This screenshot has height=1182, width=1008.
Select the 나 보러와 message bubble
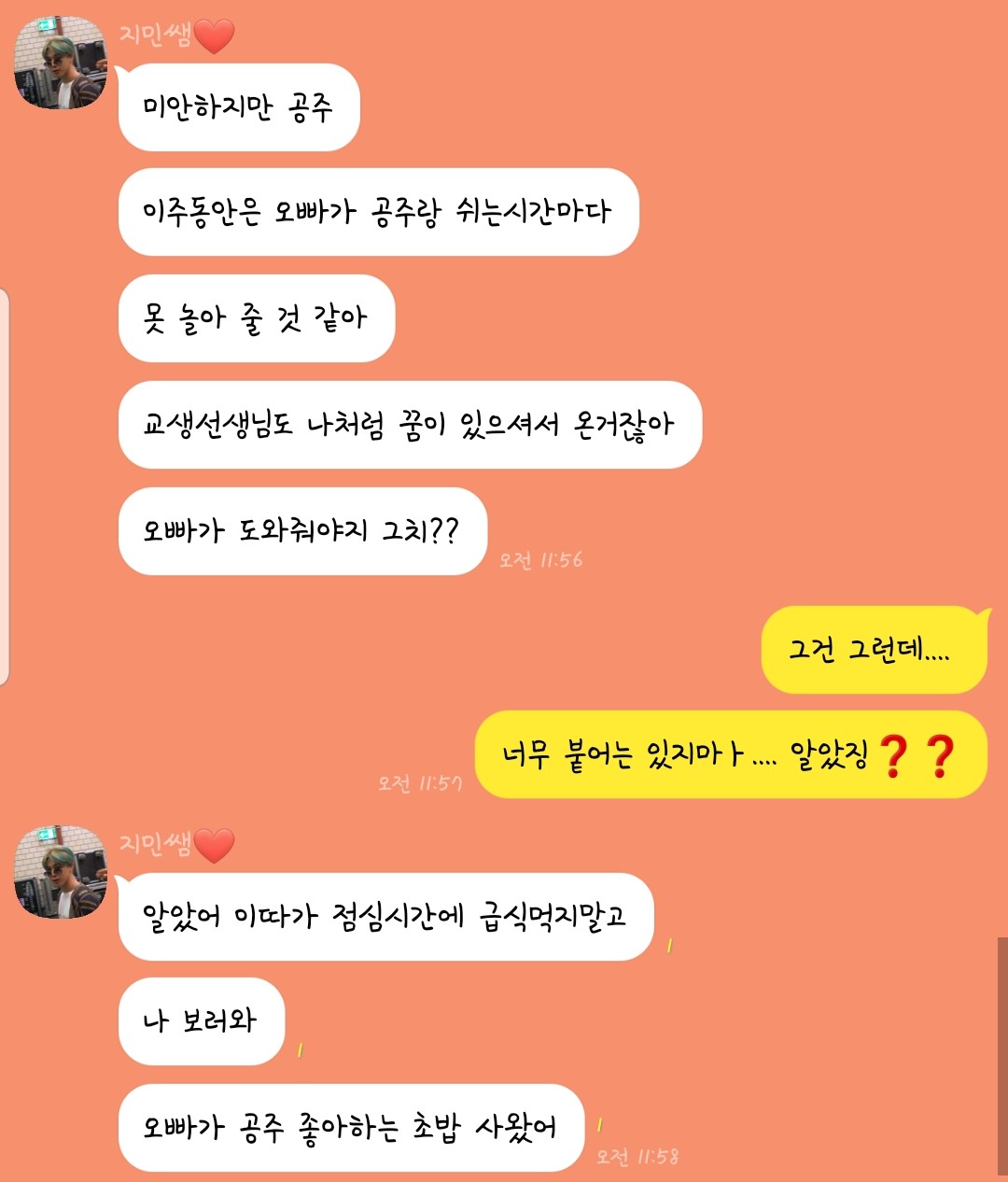tap(199, 1021)
